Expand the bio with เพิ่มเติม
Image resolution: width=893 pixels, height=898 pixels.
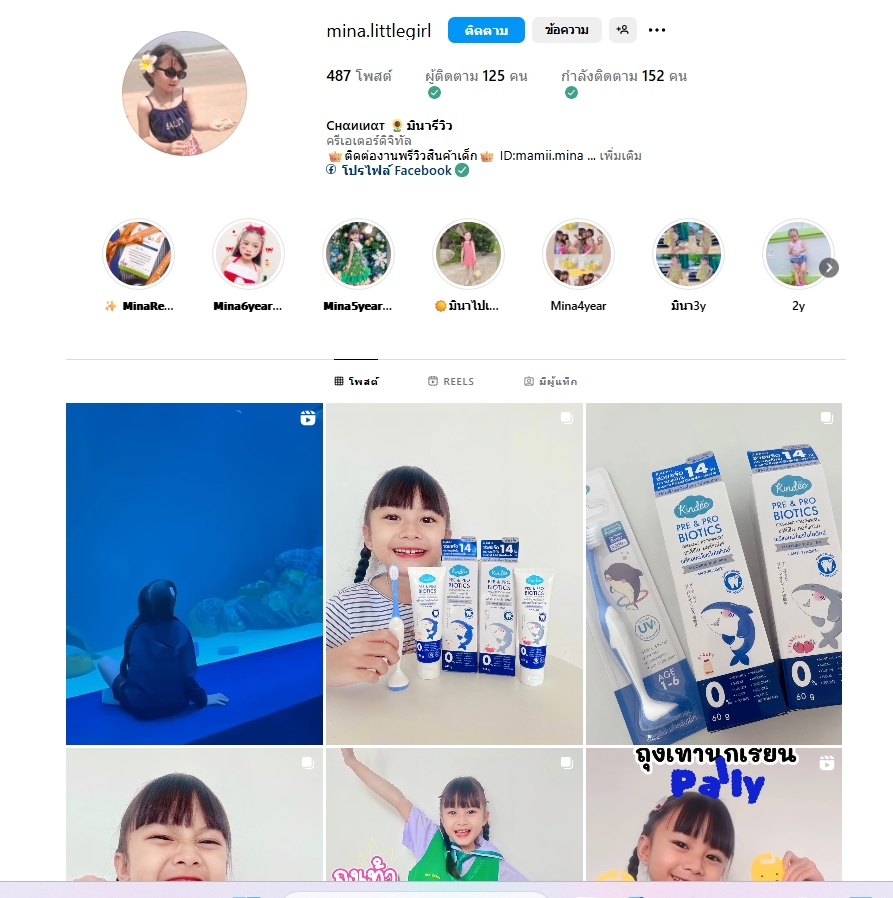pyautogui.click(x=620, y=156)
